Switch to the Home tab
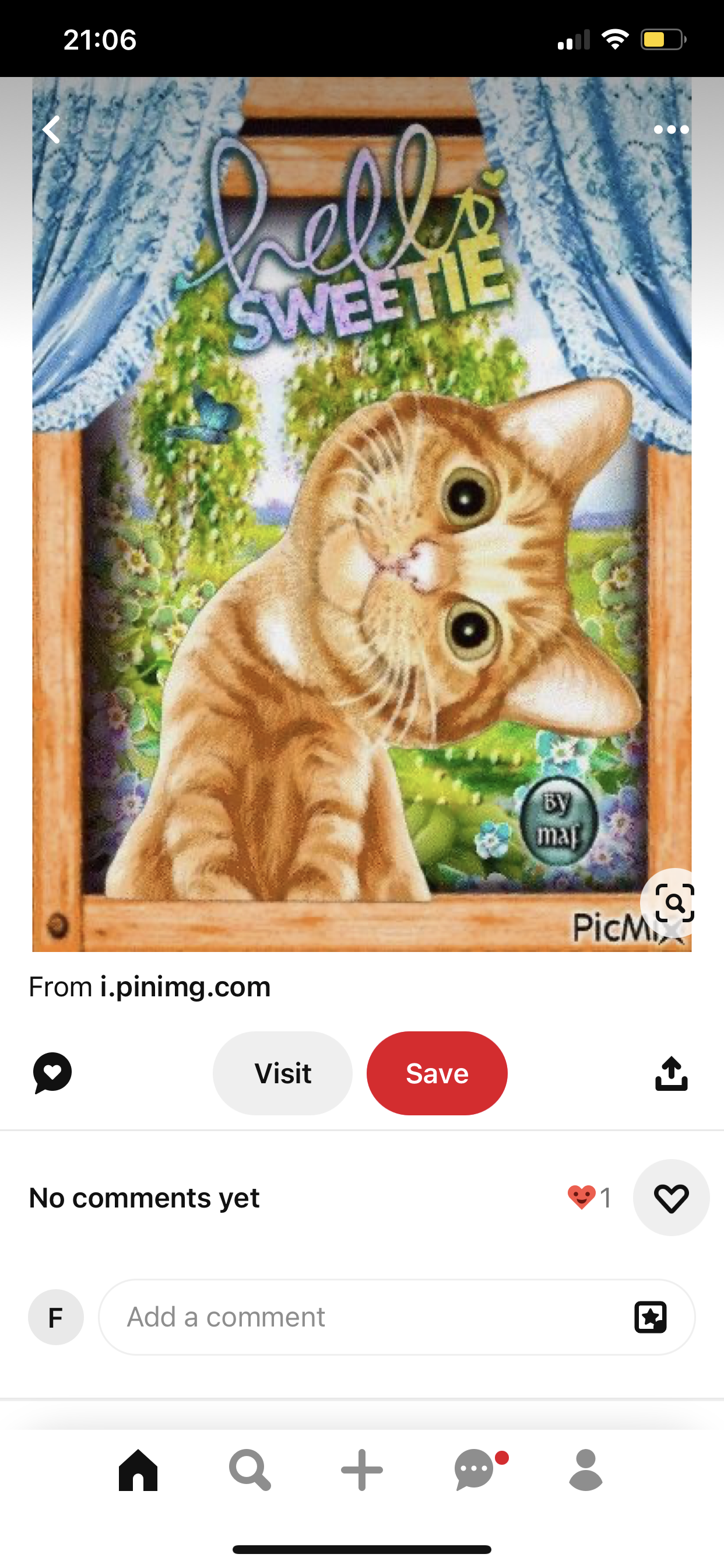 click(x=138, y=1470)
